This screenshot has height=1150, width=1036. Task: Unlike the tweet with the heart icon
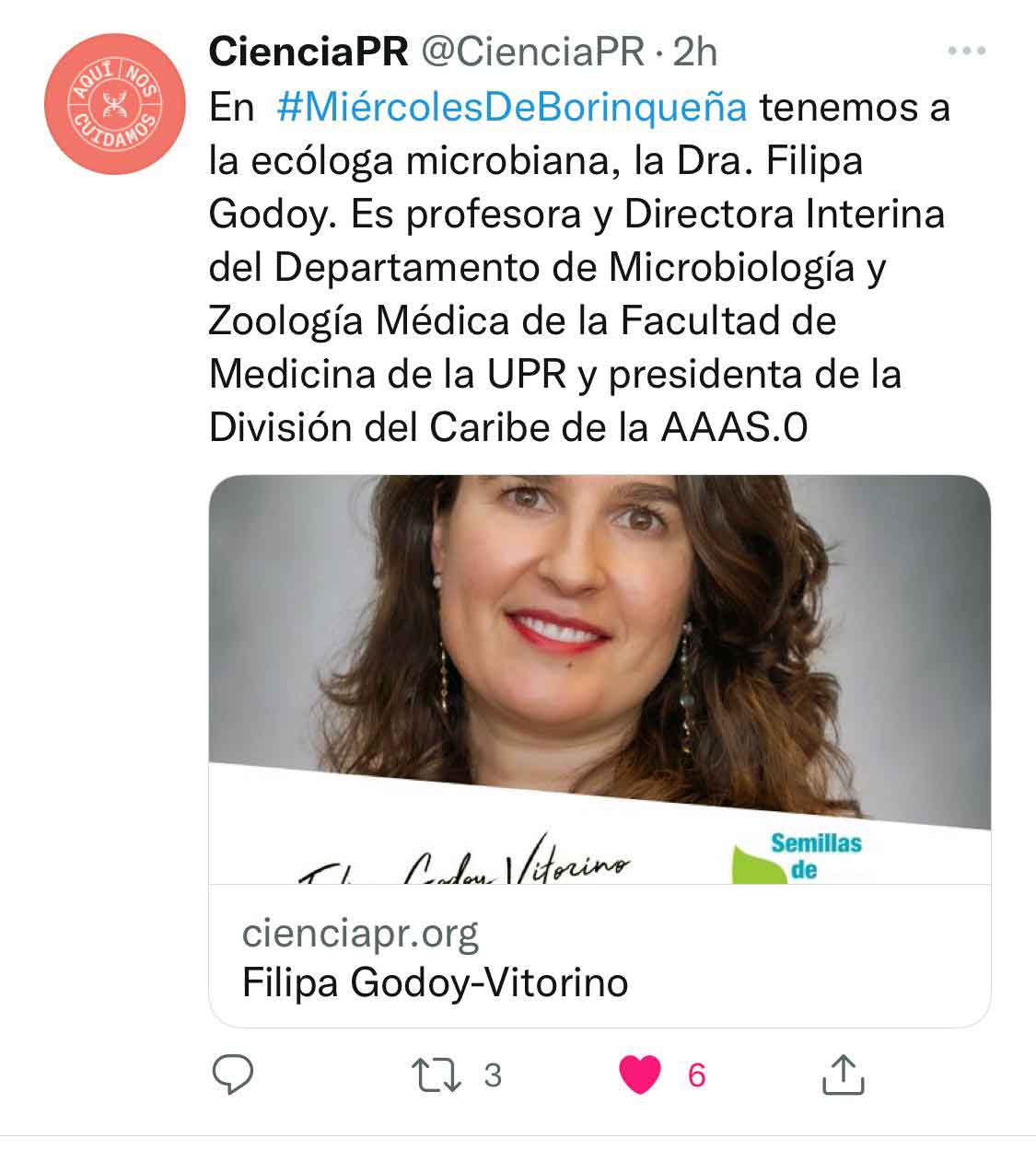tap(640, 1074)
